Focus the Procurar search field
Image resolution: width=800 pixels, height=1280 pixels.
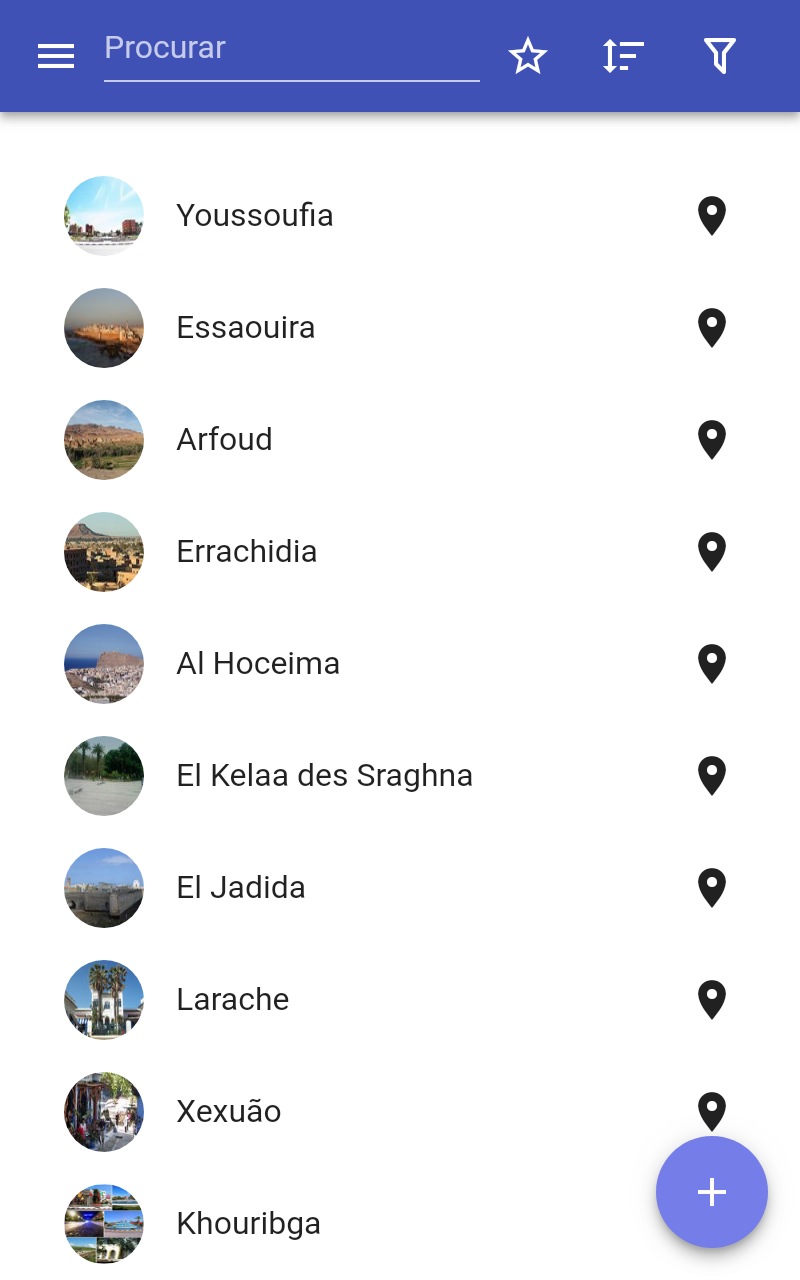[291, 50]
